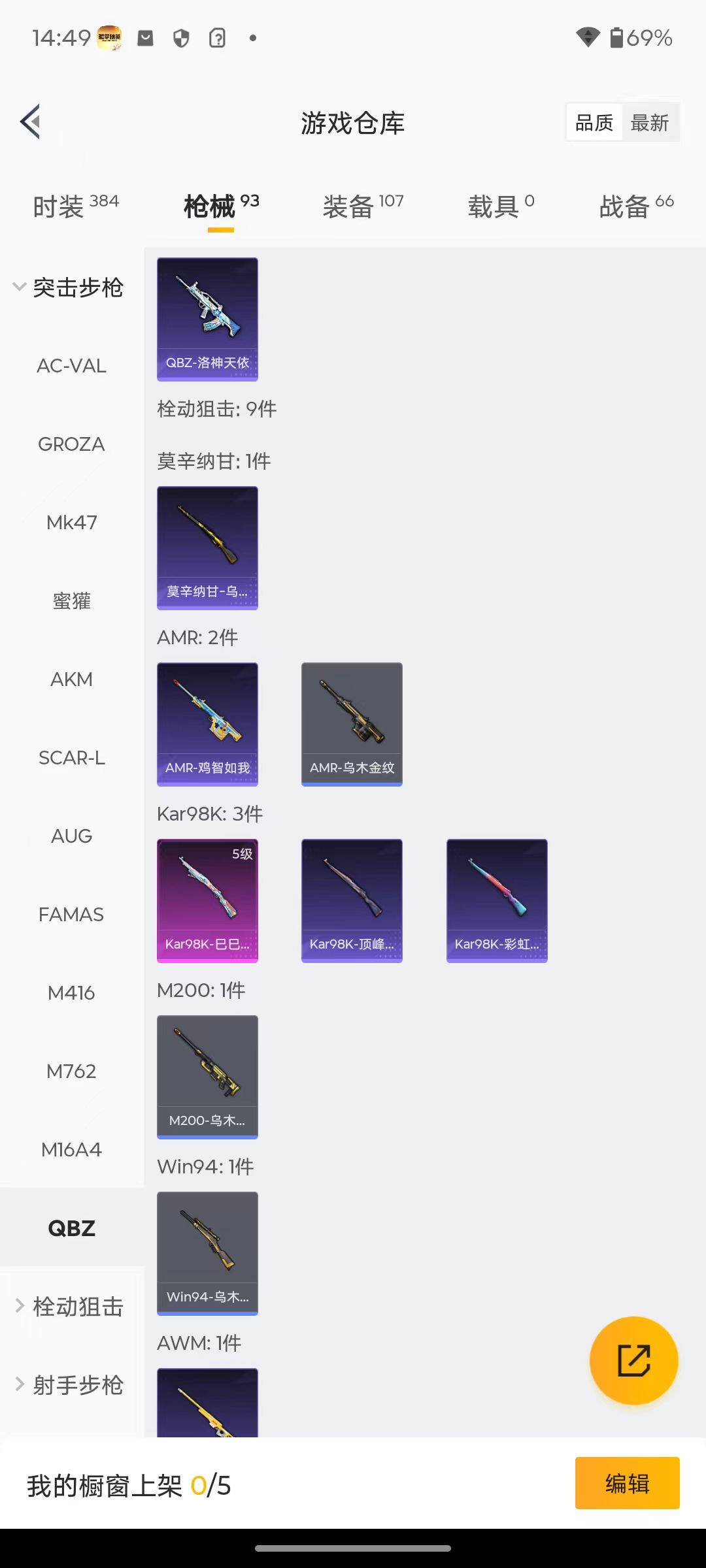
Task: Switch to the 载具 tab
Action: pyautogui.click(x=501, y=206)
